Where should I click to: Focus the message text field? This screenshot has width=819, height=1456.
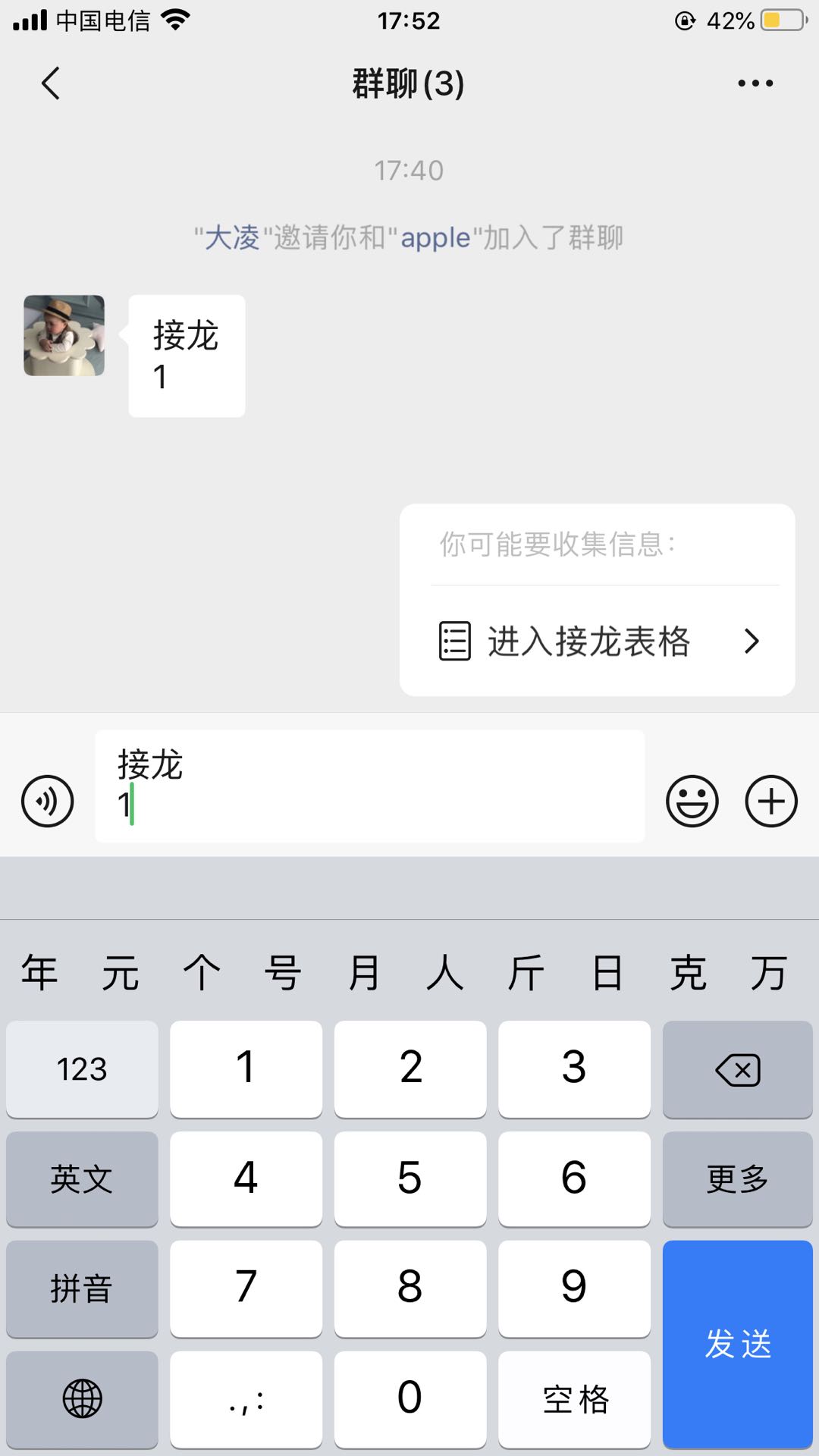[x=369, y=786]
